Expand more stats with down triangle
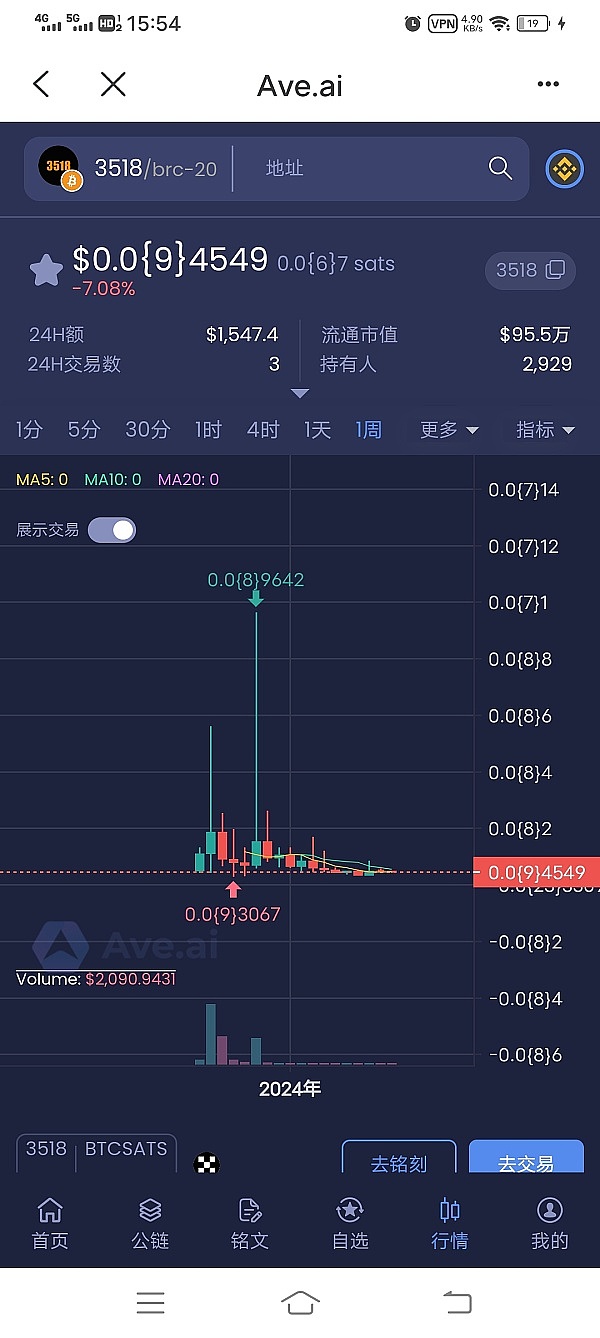 (300, 394)
